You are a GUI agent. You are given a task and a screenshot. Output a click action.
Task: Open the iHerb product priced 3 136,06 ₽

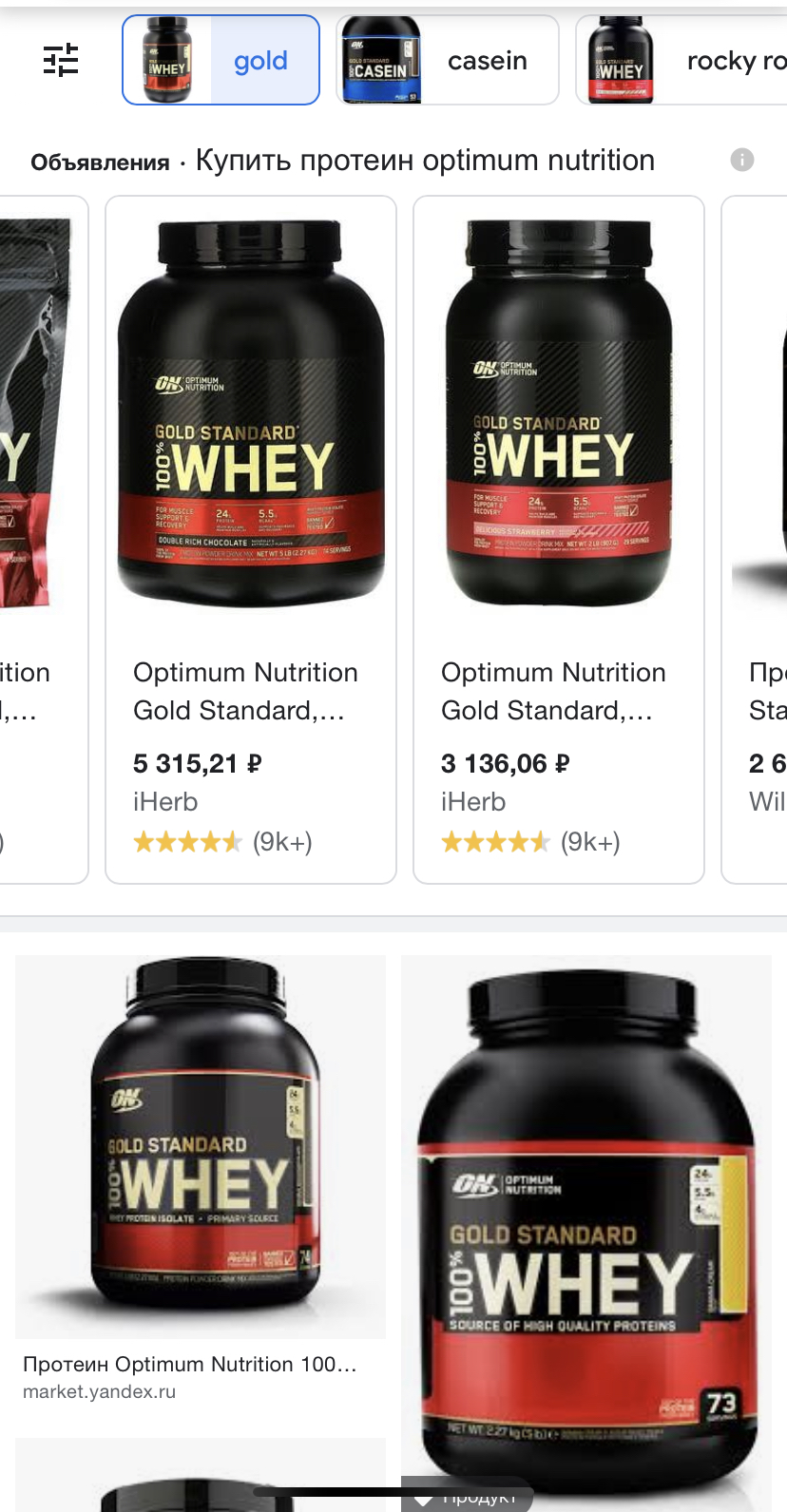[x=559, y=540]
